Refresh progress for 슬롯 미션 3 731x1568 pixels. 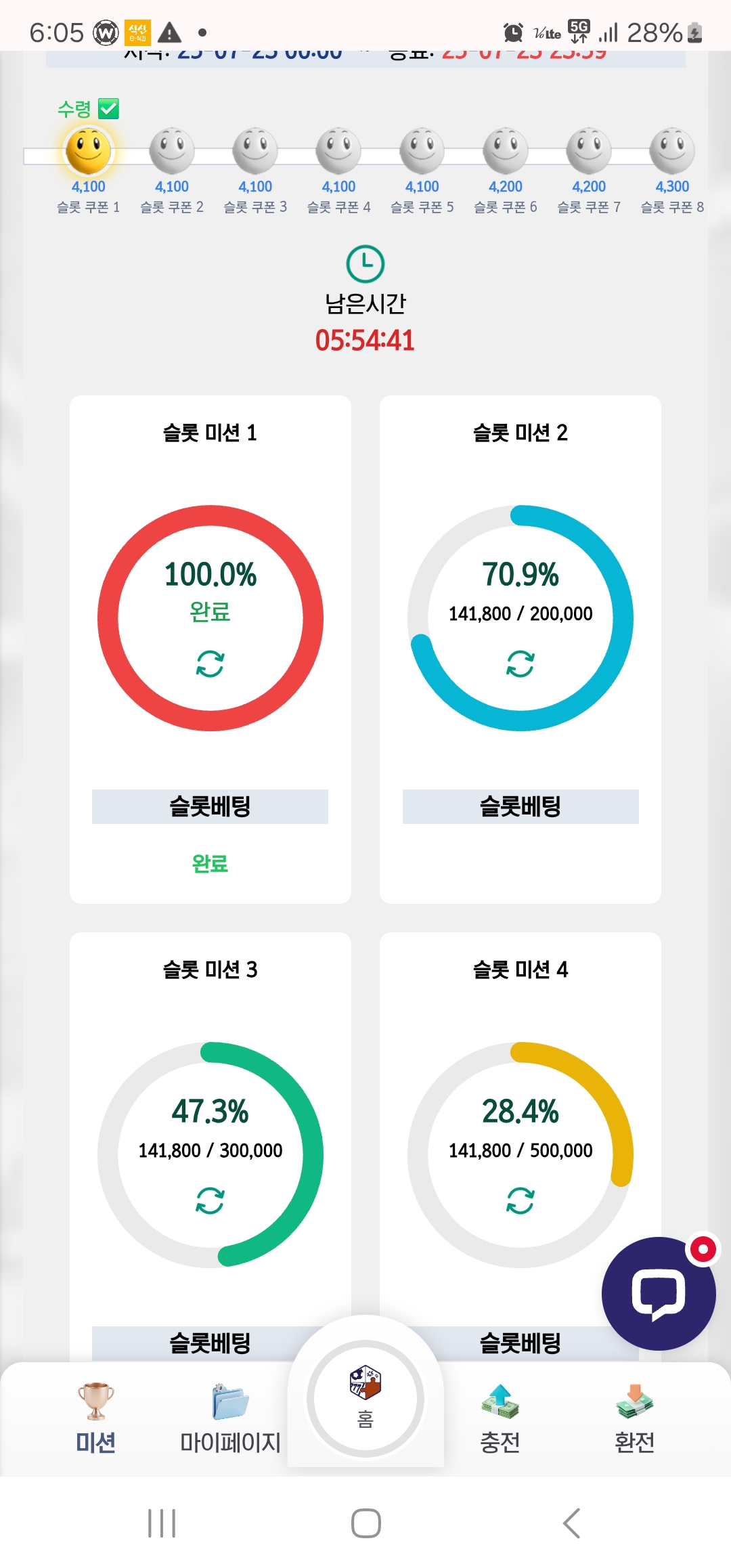pyautogui.click(x=210, y=1200)
